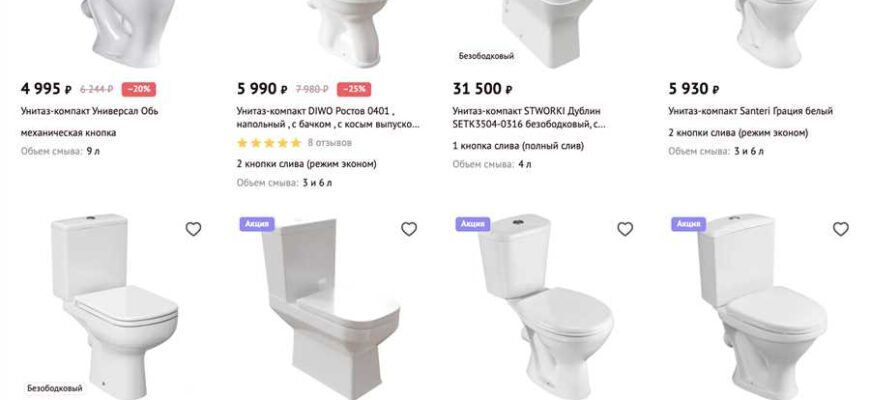
Task: Open Унитаз-компакт Универсал Обь product page
Action: pyautogui.click(x=90, y=111)
